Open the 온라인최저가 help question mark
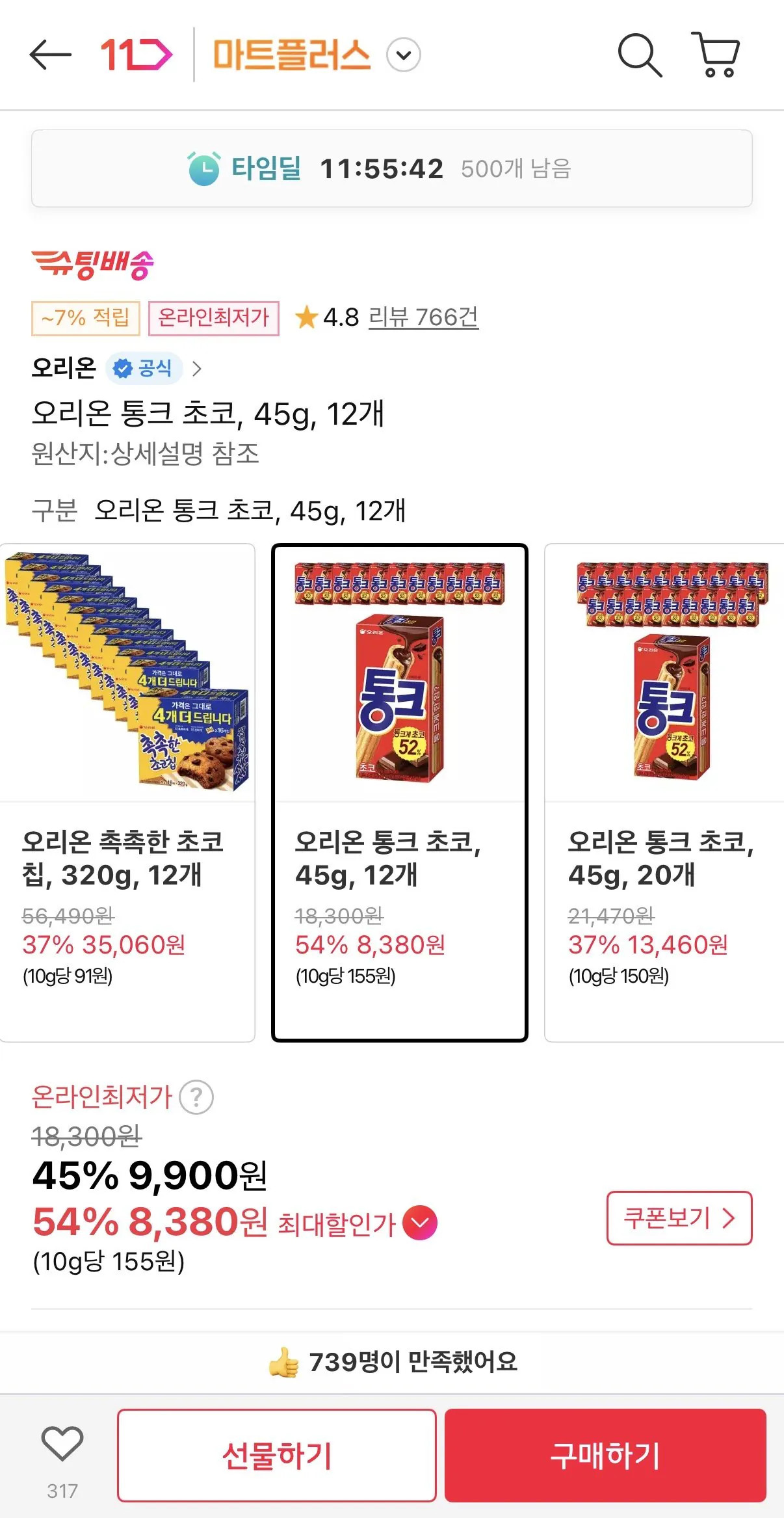 (x=198, y=1097)
